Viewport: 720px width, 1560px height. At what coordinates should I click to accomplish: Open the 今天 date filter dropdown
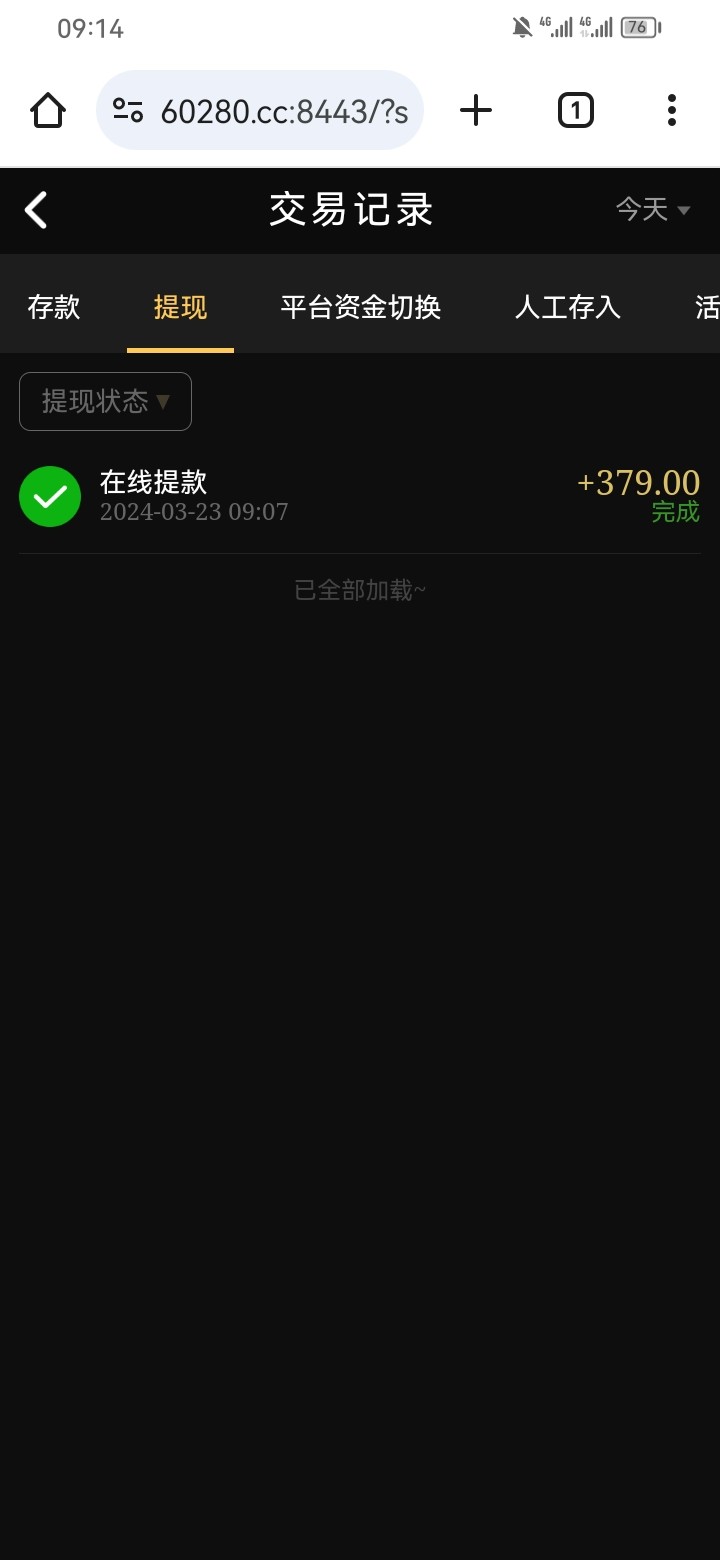pyautogui.click(x=653, y=209)
